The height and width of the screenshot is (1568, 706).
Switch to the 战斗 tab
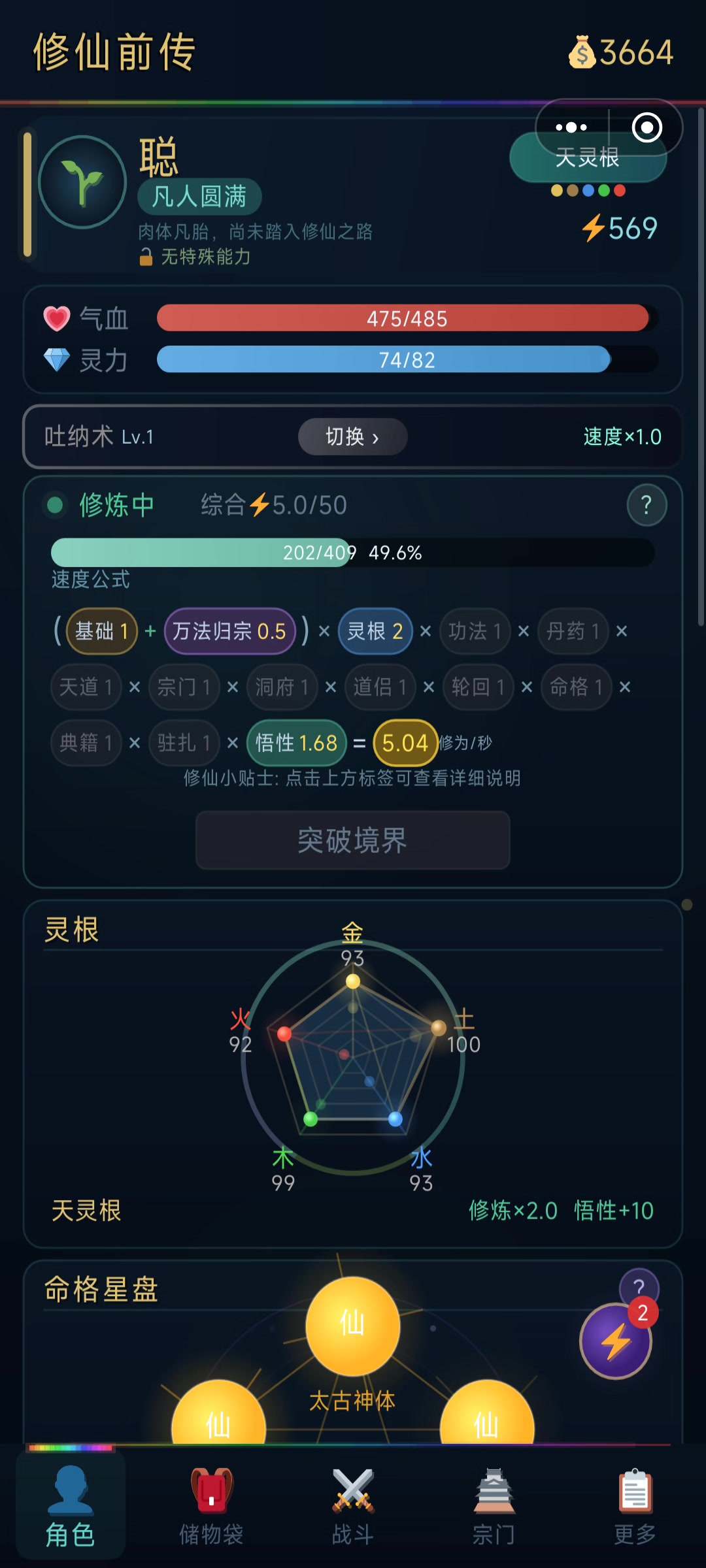coord(352,1506)
